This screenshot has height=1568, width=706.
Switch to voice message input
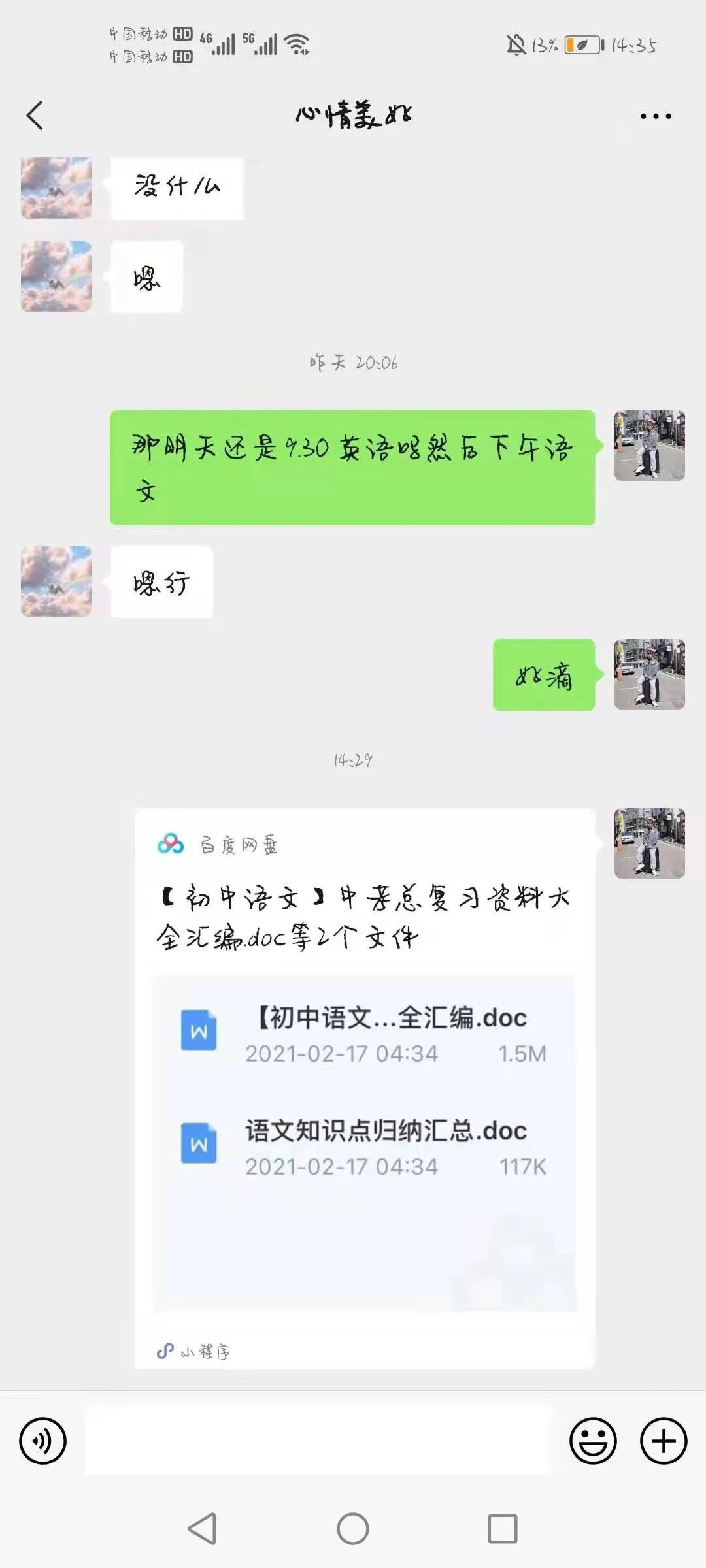pos(43,1441)
